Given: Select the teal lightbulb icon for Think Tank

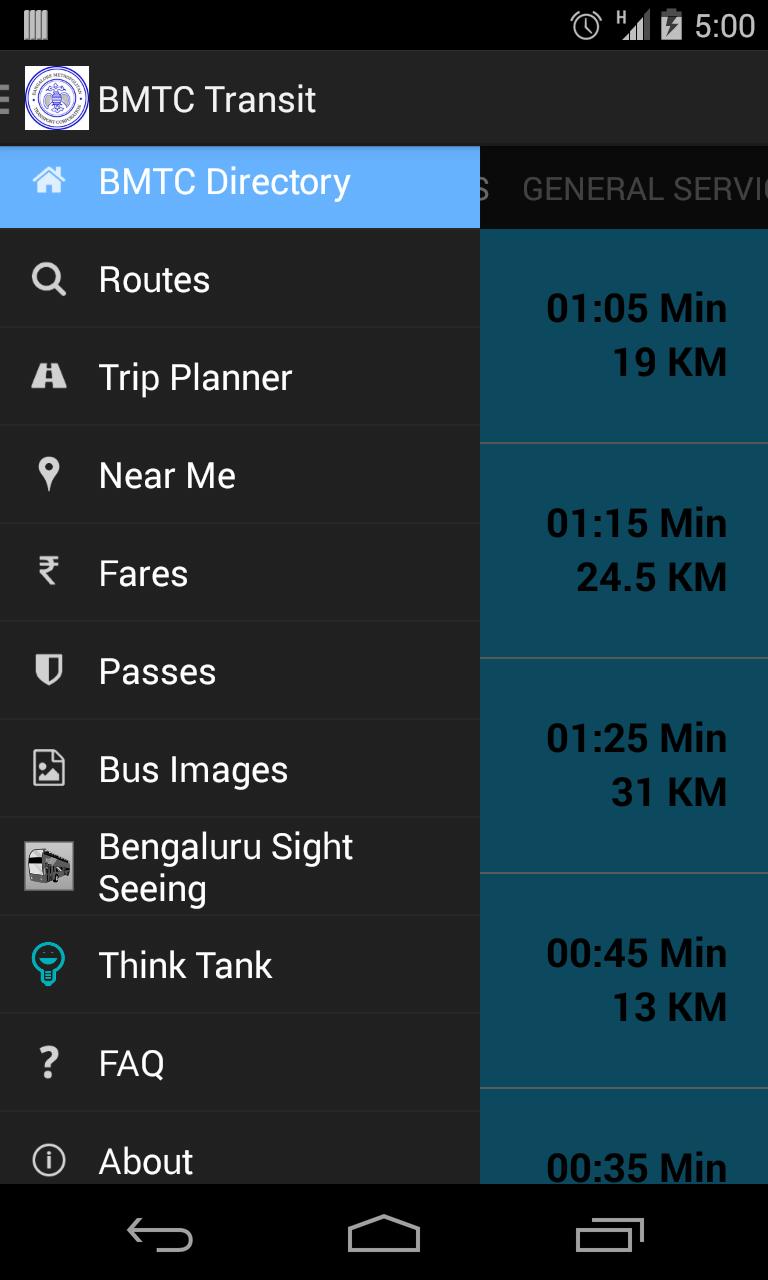Looking at the screenshot, I should click(x=48, y=964).
